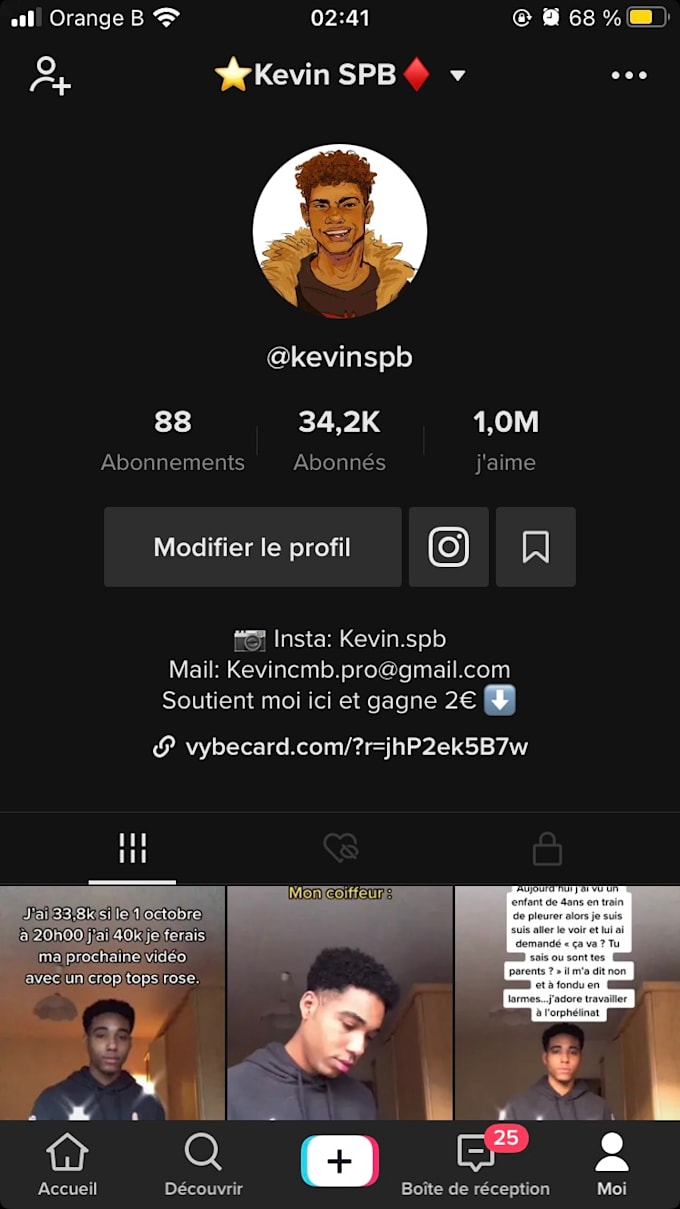Viewport: 680px width, 1209px height.
Task: Switch to the videos grid tab
Action: (x=132, y=849)
